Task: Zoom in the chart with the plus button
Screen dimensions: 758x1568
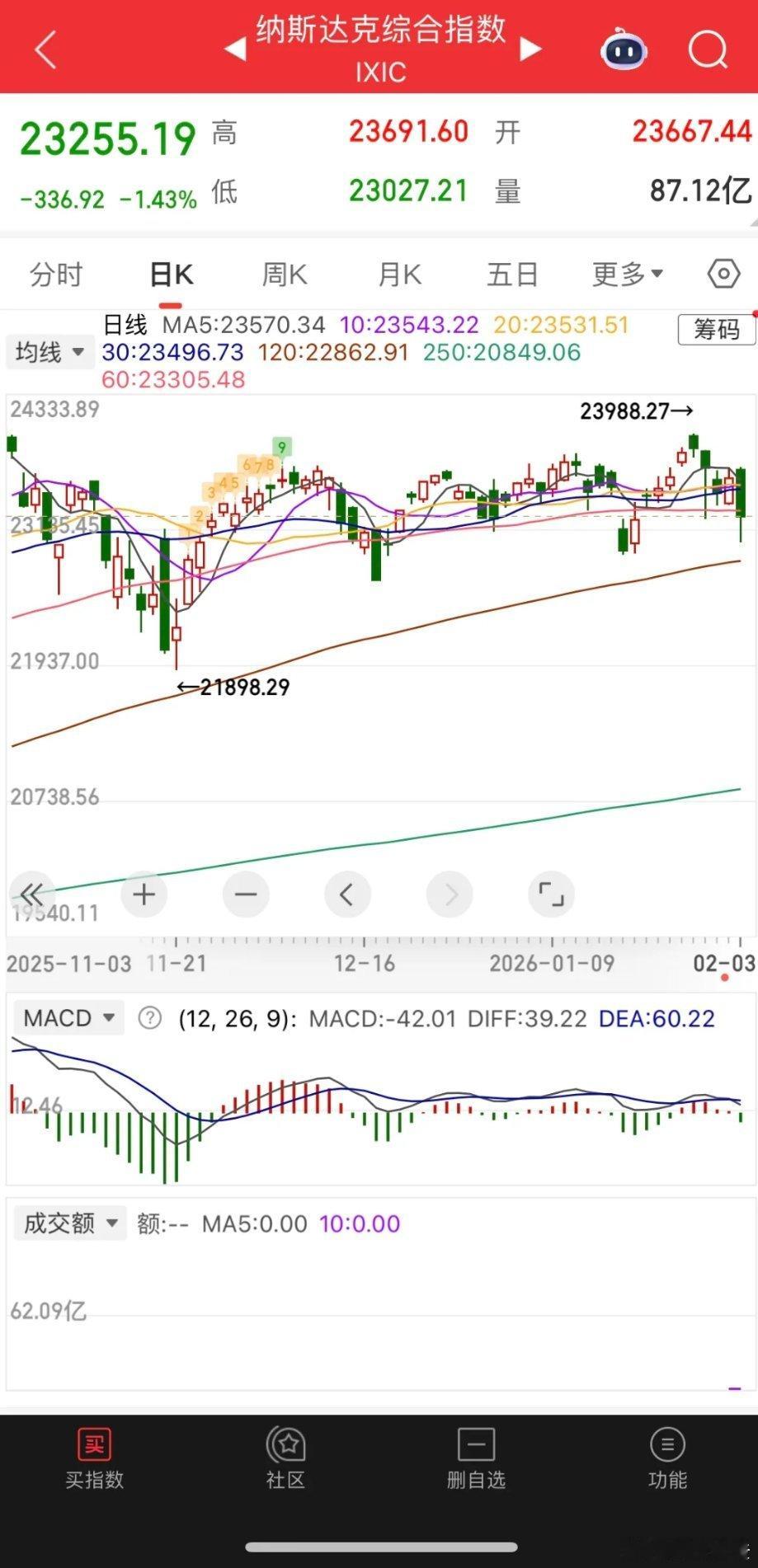Action: tap(144, 894)
